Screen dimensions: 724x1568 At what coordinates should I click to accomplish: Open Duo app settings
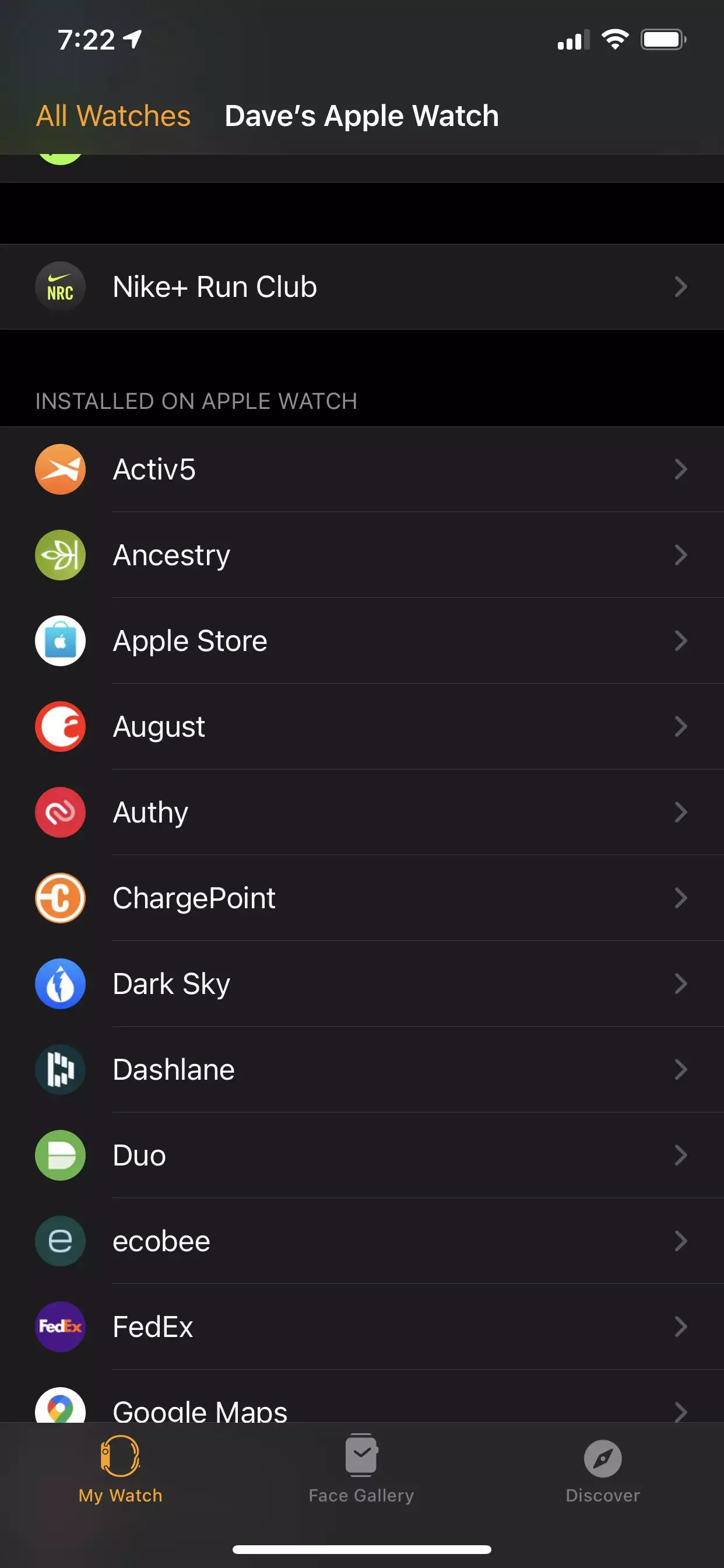pos(361,1156)
